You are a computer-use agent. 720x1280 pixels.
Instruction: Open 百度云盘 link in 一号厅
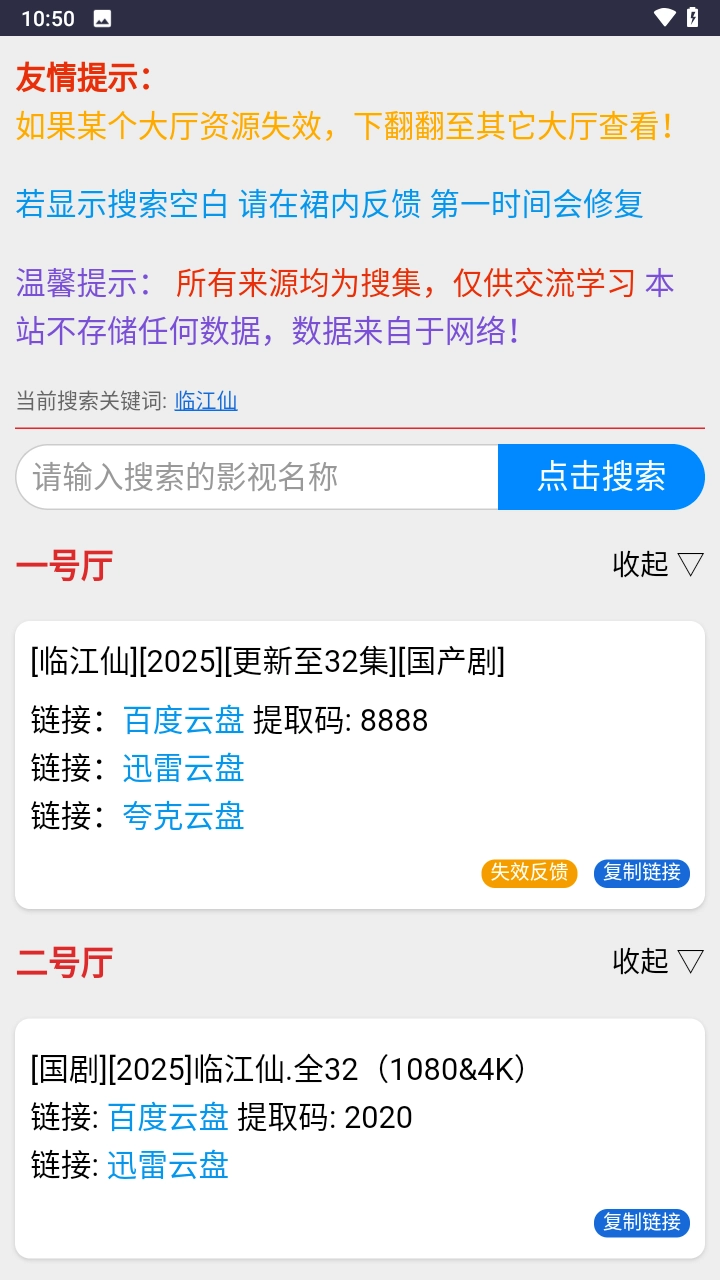[182, 721]
